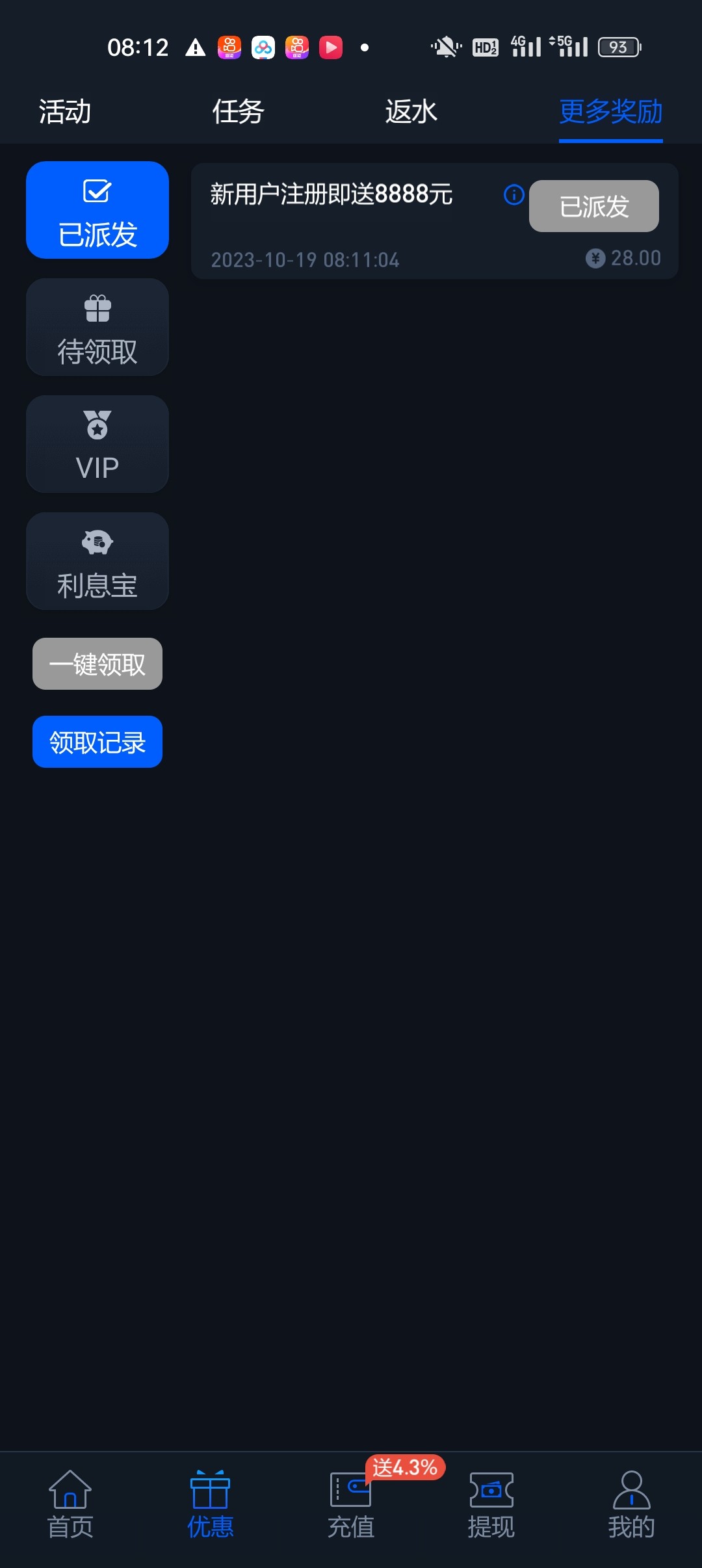Tap the info icon beside 新用户注册即送8888元

[514, 194]
